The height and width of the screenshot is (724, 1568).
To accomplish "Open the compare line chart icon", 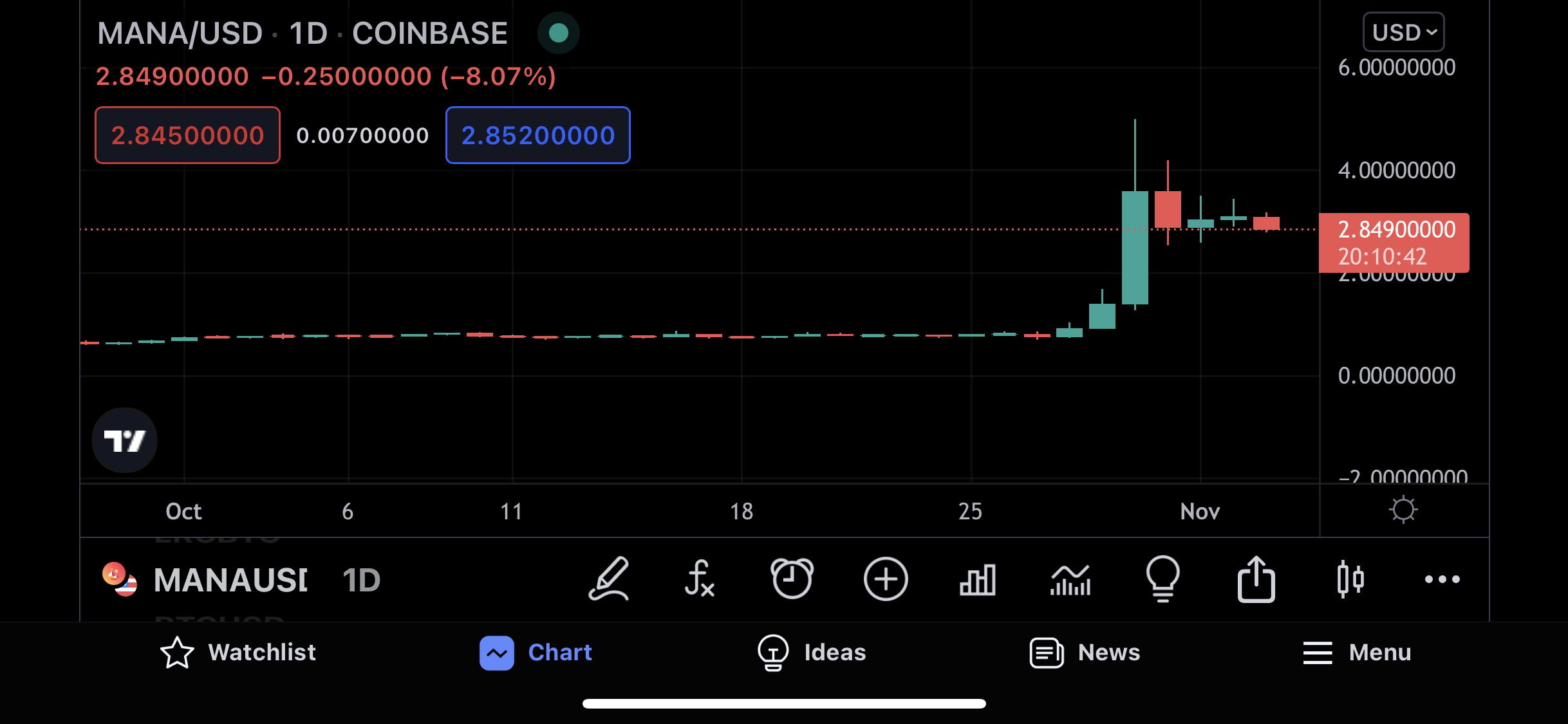I will pos(1070,579).
